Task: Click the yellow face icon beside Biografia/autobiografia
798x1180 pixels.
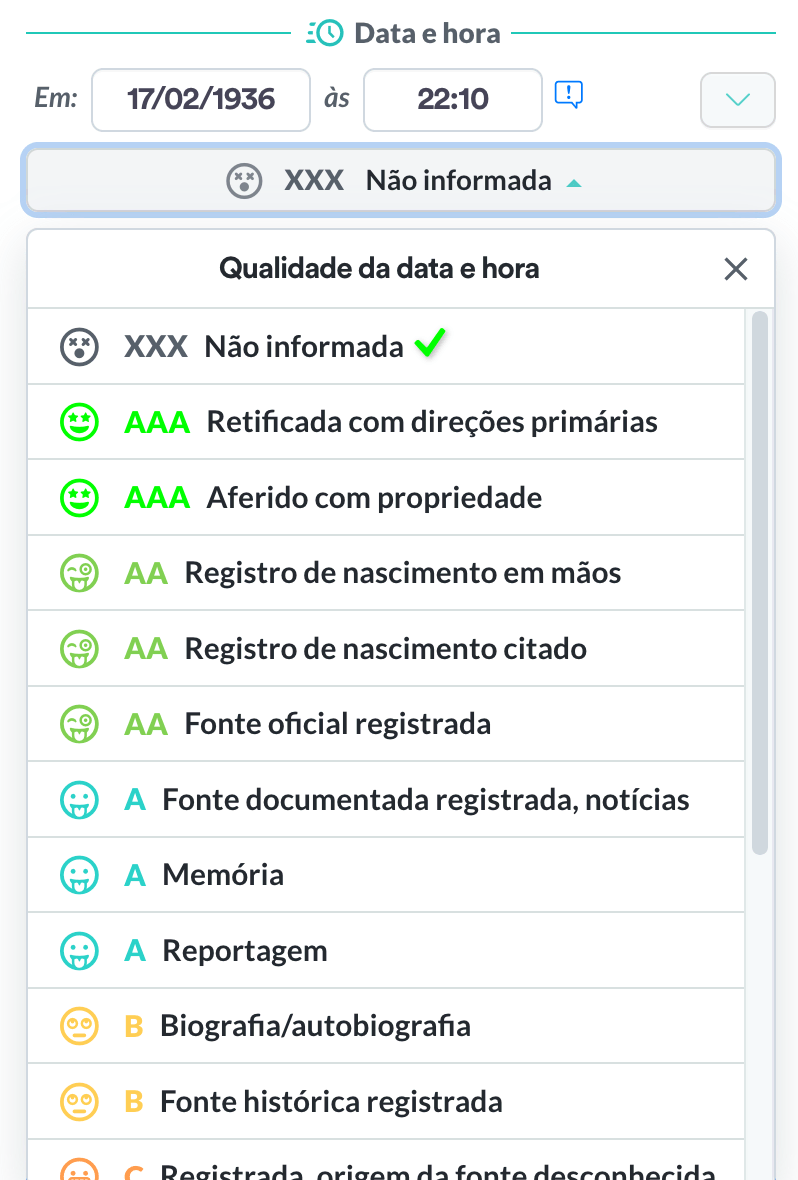Action: [80, 1025]
